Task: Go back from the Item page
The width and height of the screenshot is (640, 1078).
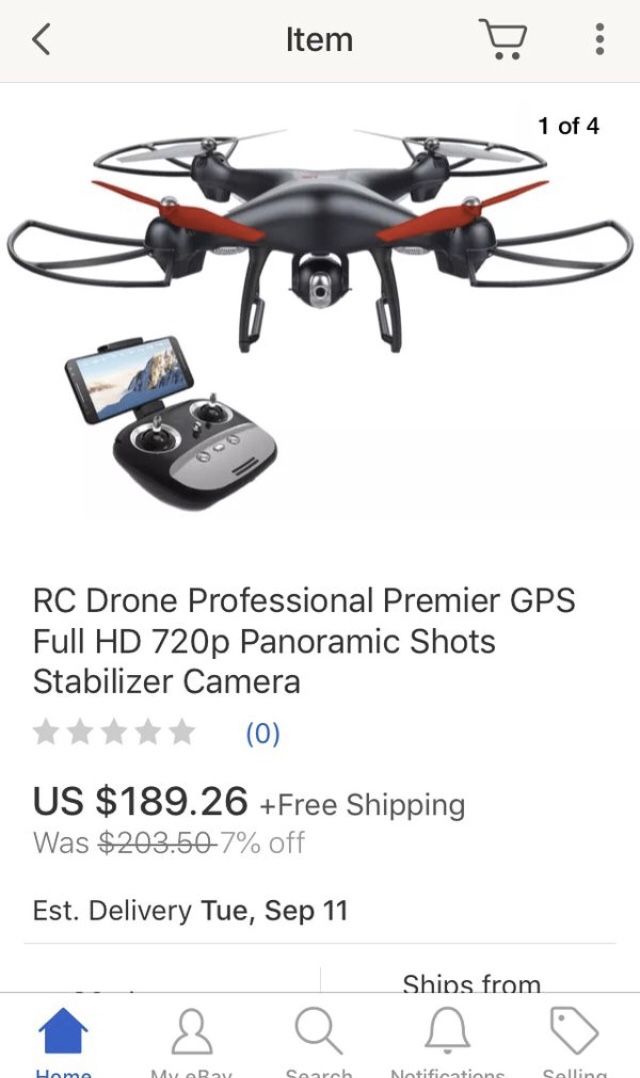Action: pos(41,39)
